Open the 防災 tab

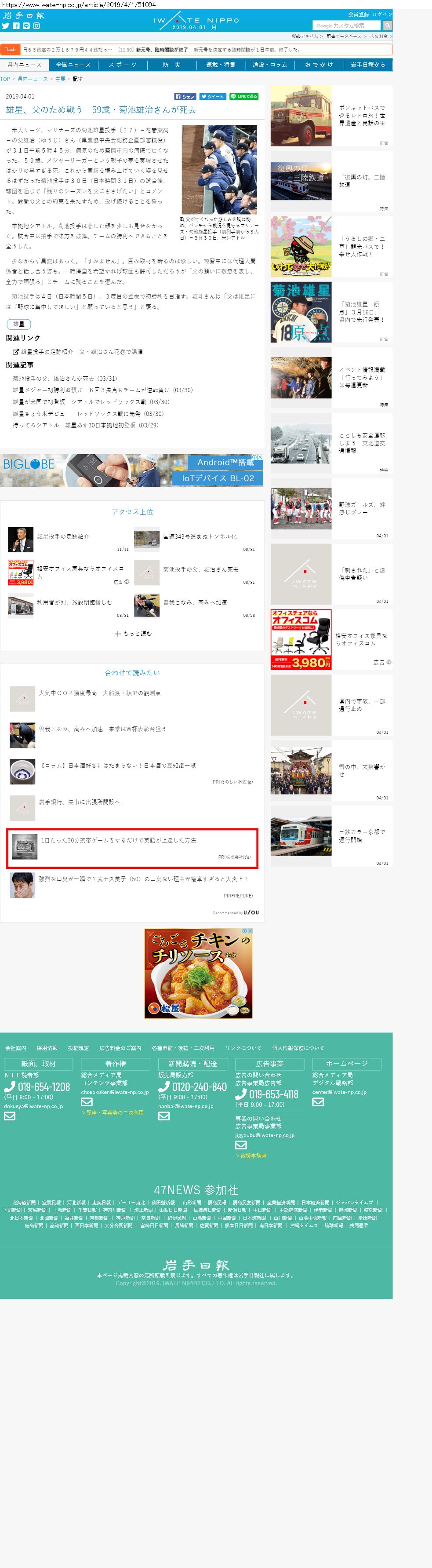click(171, 65)
